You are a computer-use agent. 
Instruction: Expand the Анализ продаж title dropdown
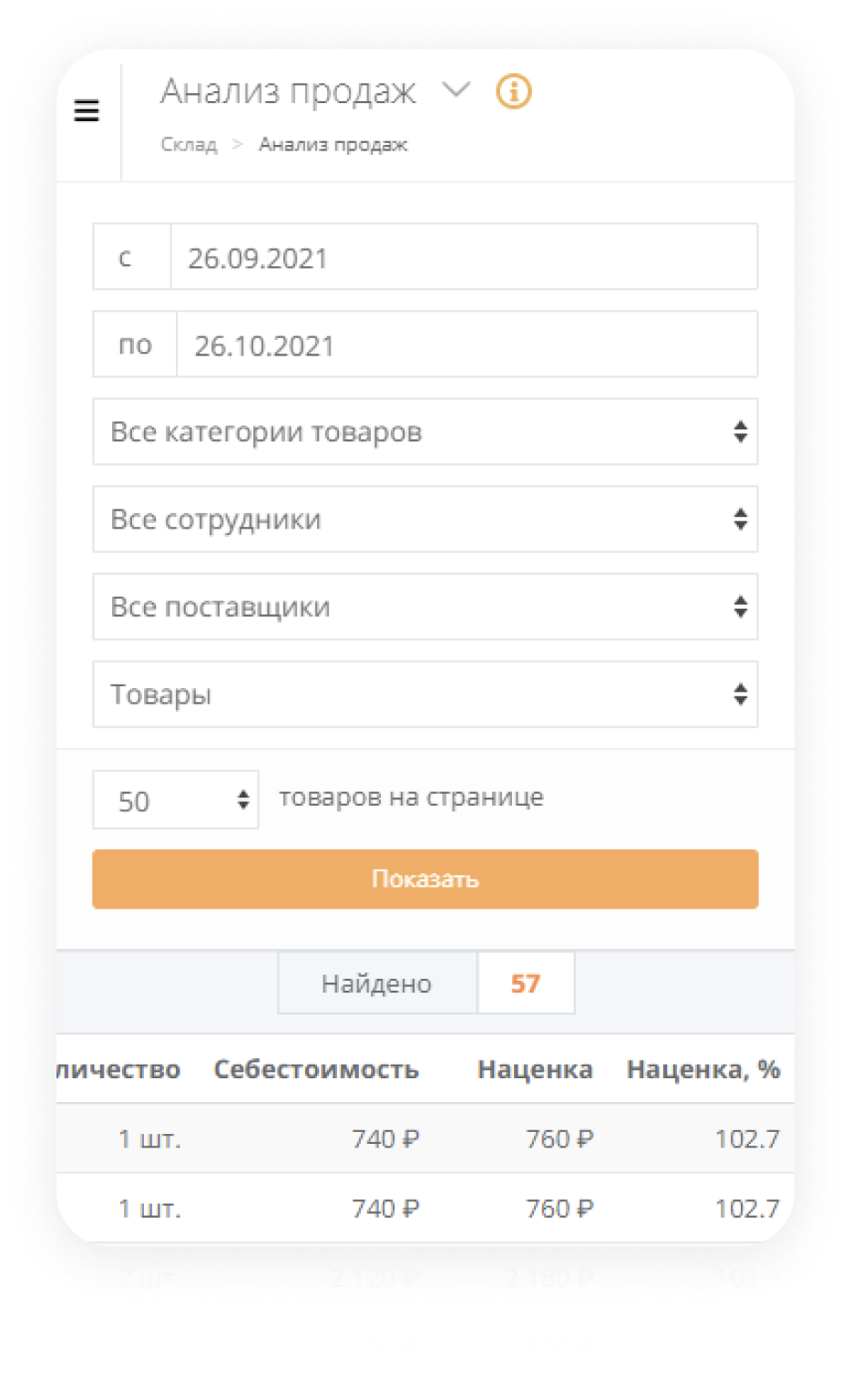point(456,89)
